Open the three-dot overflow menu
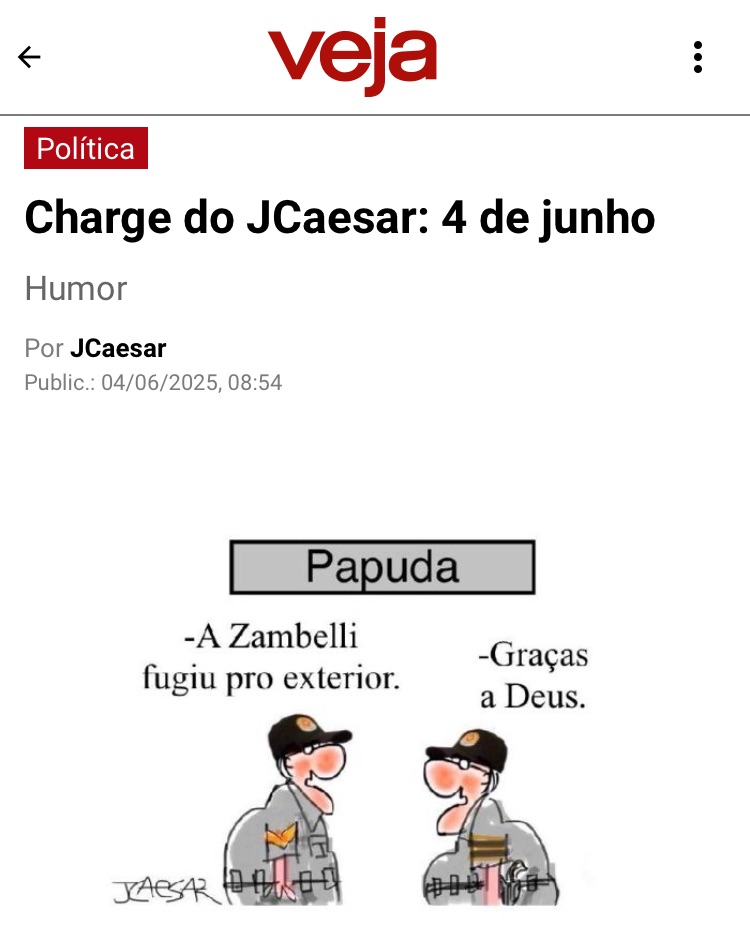The width and height of the screenshot is (750, 929). [x=698, y=57]
